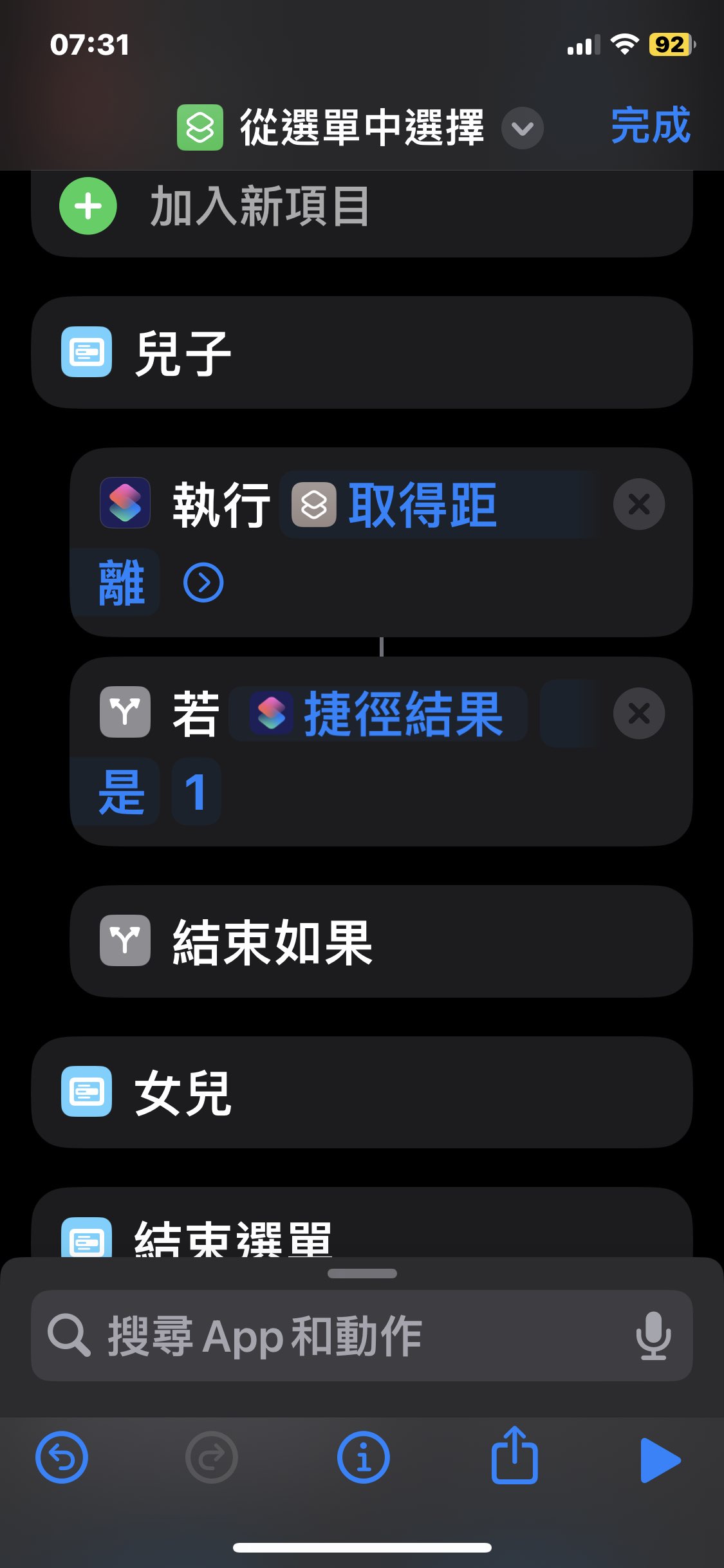Start voice dictation with the microphone
724x1568 pixels.
click(x=653, y=1336)
